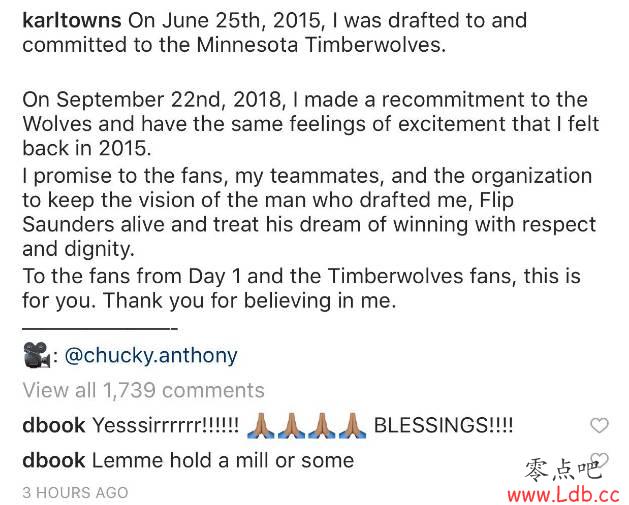The width and height of the screenshot is (629, 505).
Task: Like dbook's "Yesssirrrrrr" BLESSINGS comment
Action: [x=599, y=426]
